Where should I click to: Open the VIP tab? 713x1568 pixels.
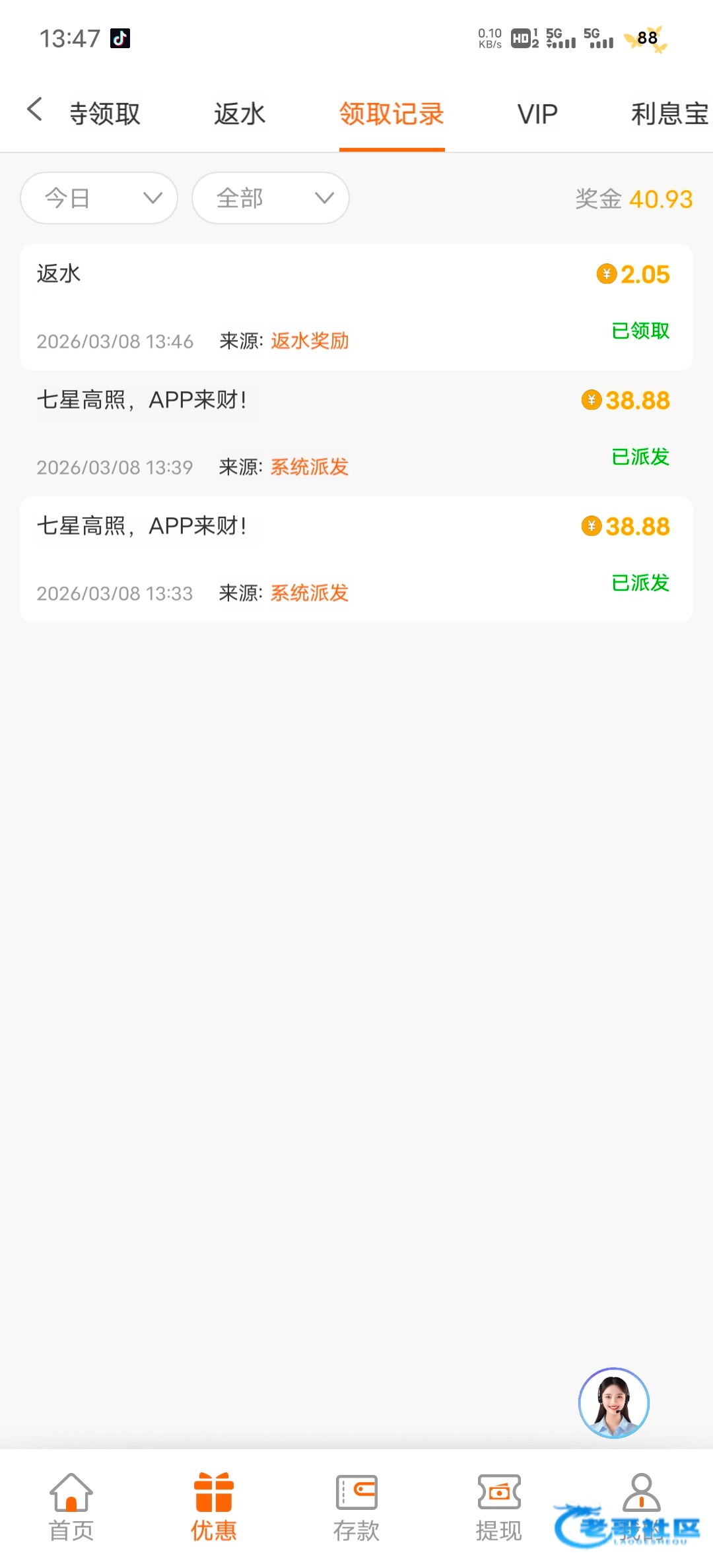coord(537,114)
